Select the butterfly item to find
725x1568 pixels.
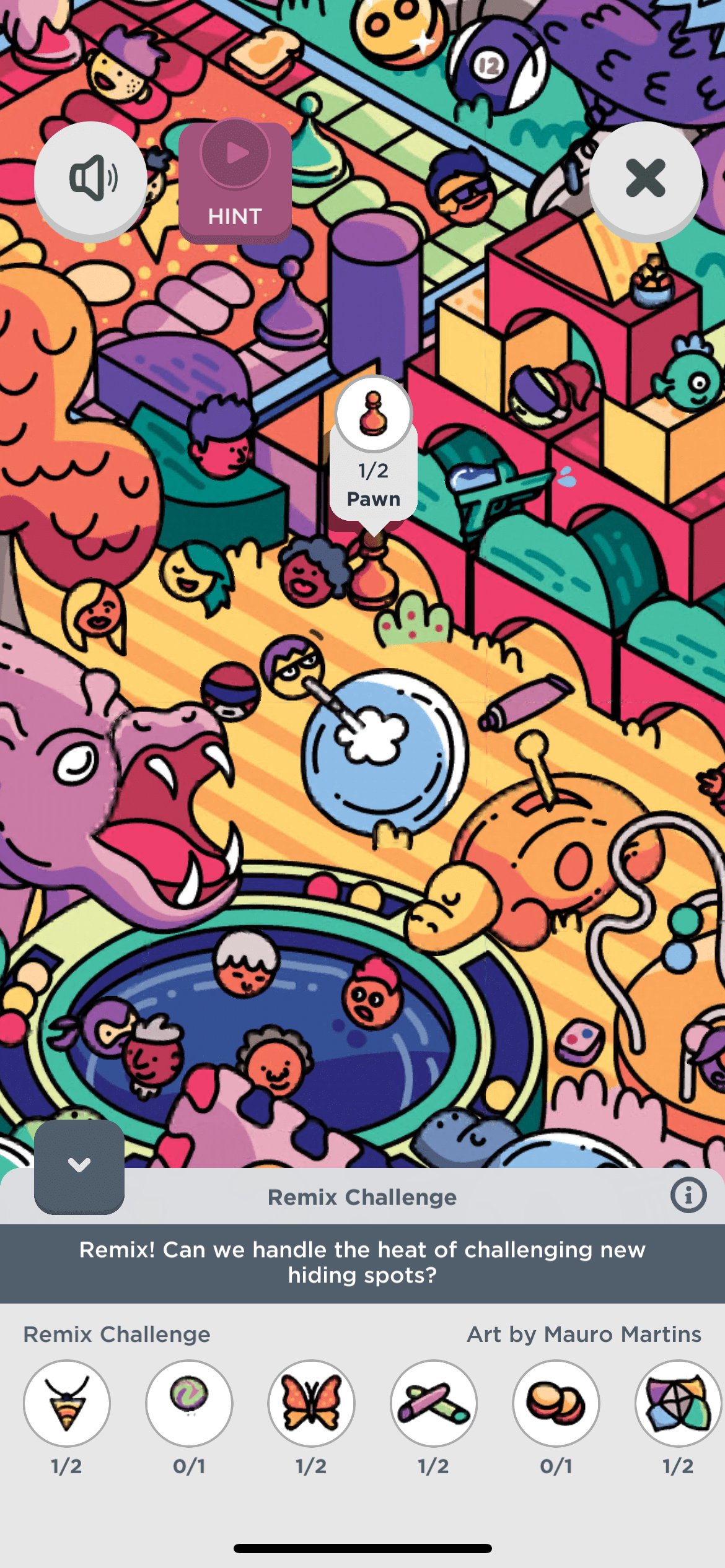pos(311,1403)
